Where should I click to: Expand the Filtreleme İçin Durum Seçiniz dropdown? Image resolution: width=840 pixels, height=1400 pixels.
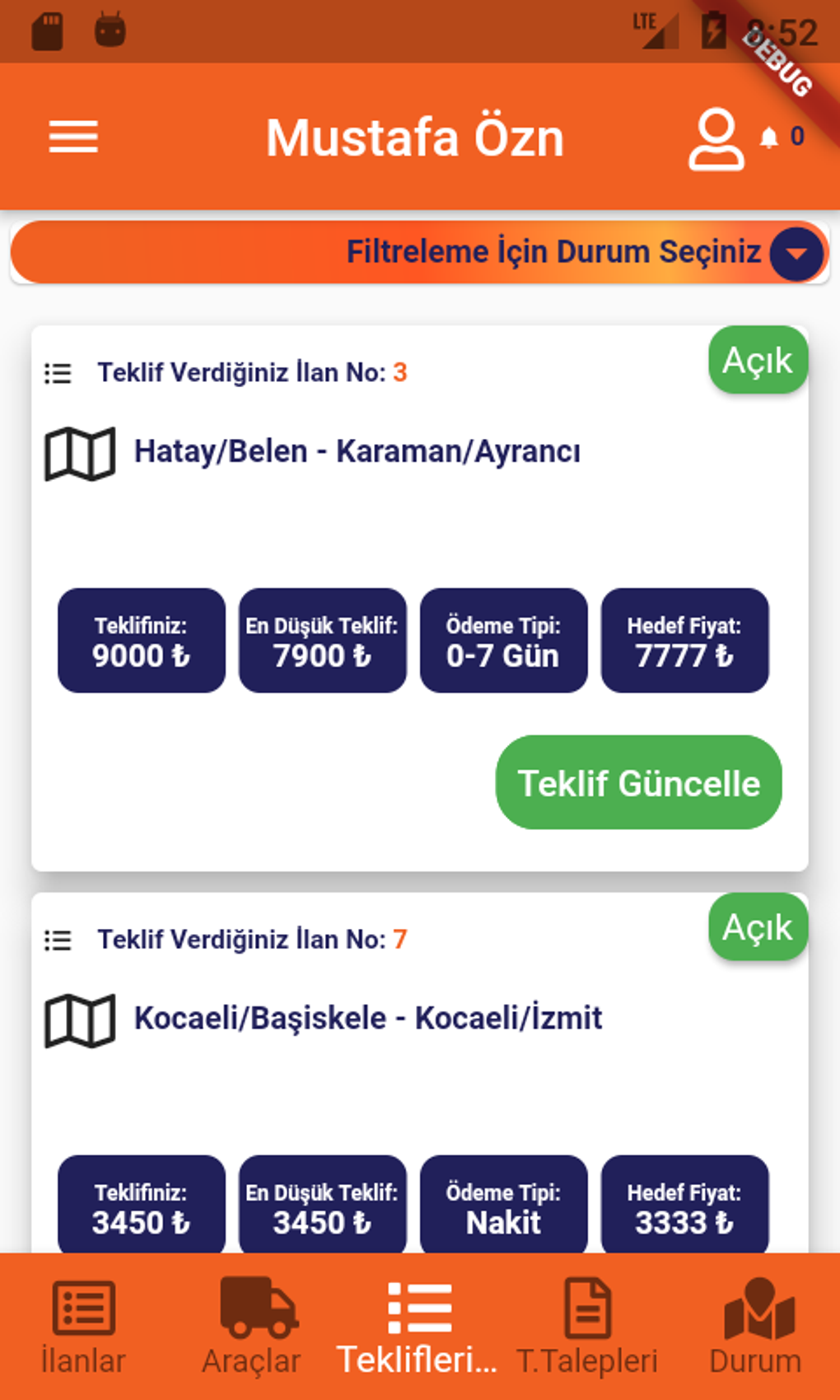pos(796,253)
